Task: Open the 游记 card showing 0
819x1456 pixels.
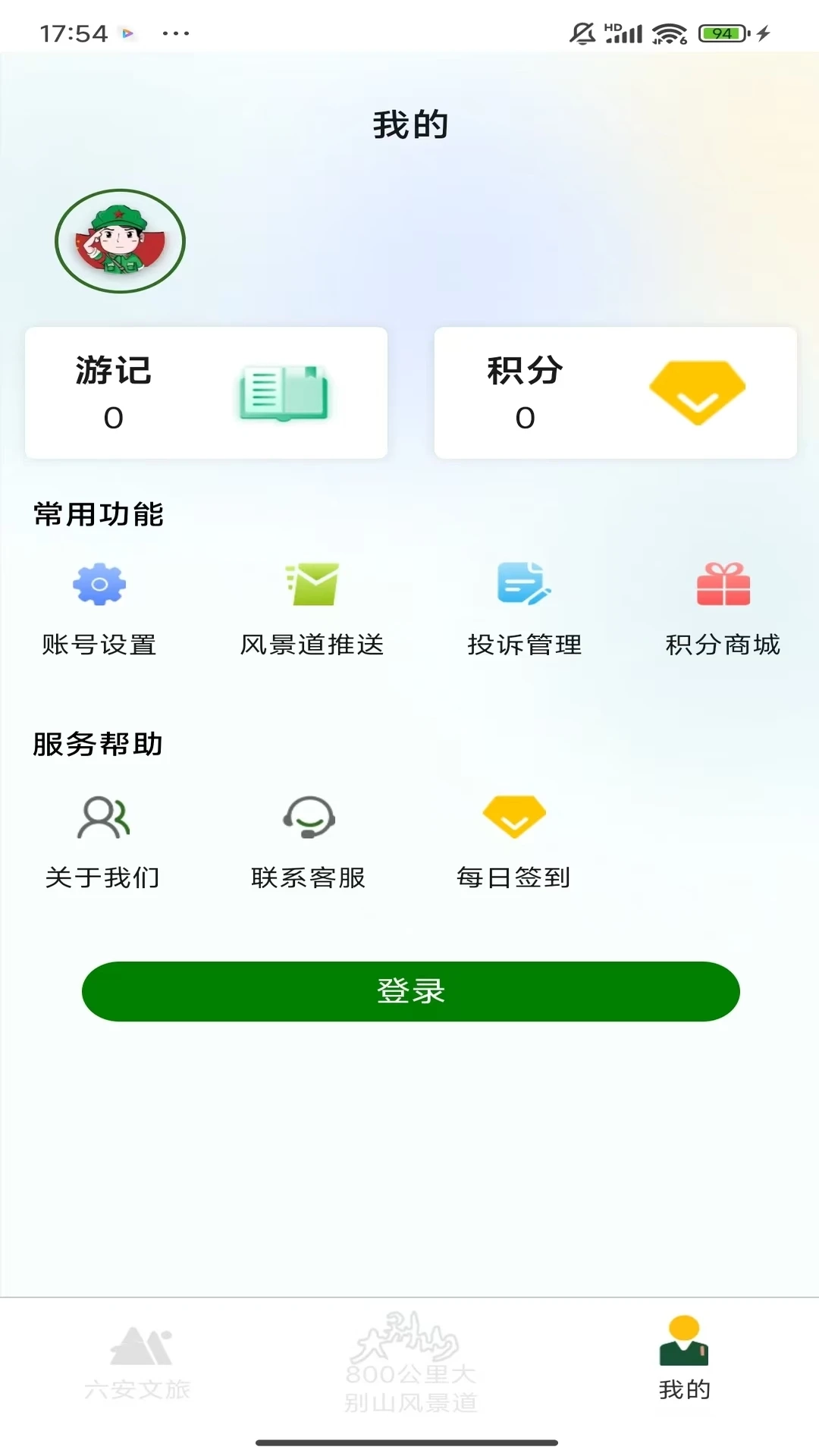Action: [x=206, y=392]
